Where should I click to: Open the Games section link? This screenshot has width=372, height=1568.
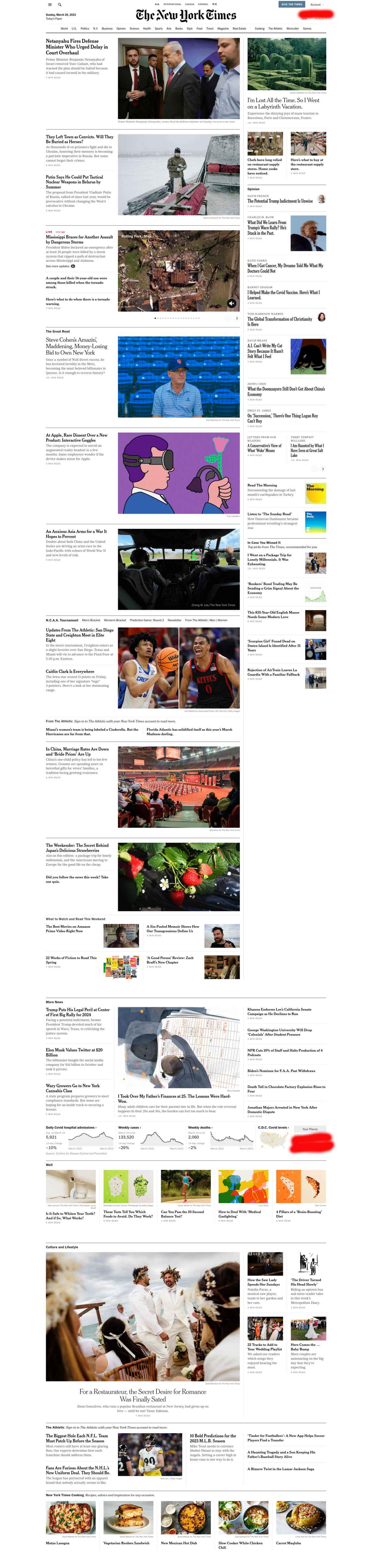307,29
